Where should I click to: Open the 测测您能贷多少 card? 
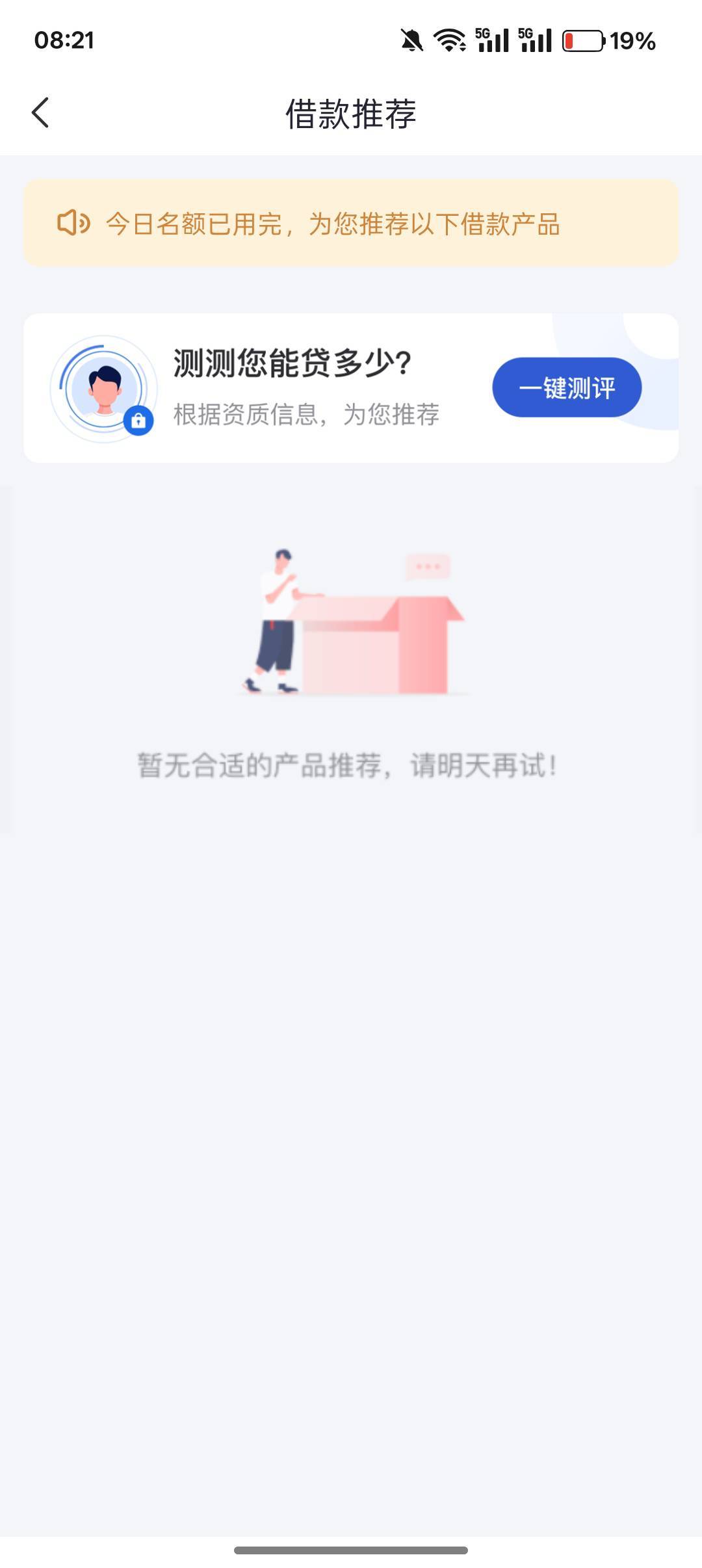351,388
